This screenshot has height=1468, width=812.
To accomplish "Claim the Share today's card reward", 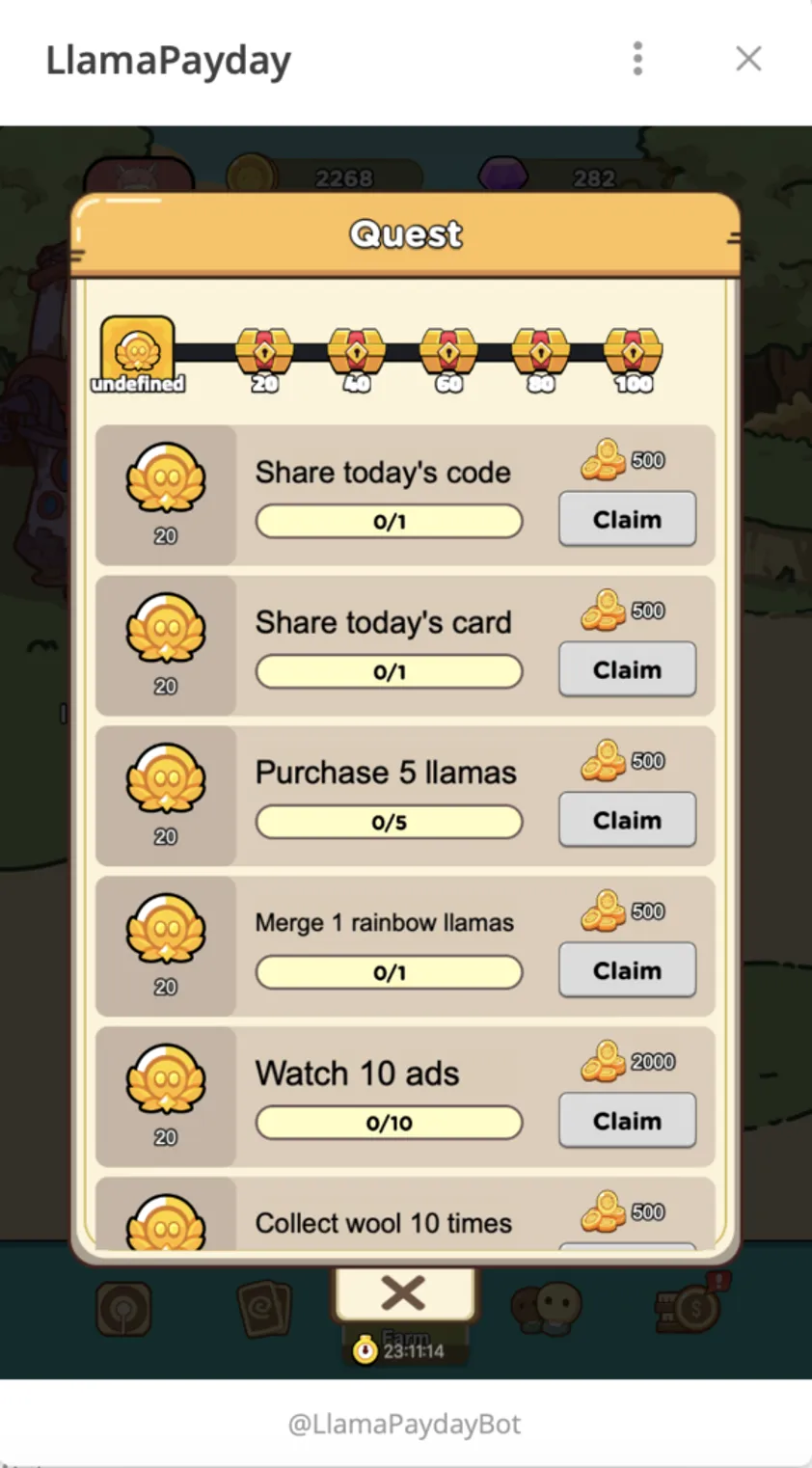I will click(627, 669).
